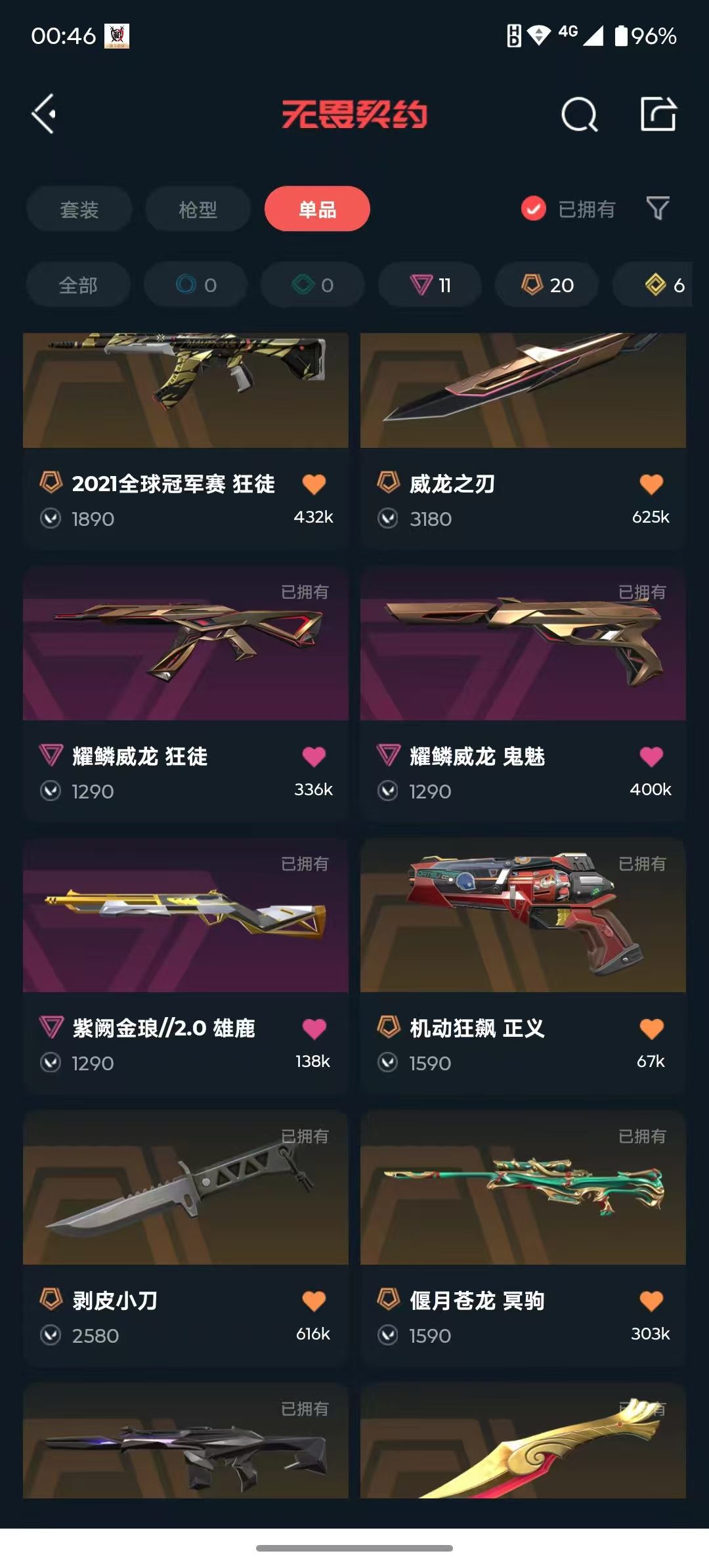Share this collection page
This screenshot has width=709, height=1568.
[x=658, y=114]
